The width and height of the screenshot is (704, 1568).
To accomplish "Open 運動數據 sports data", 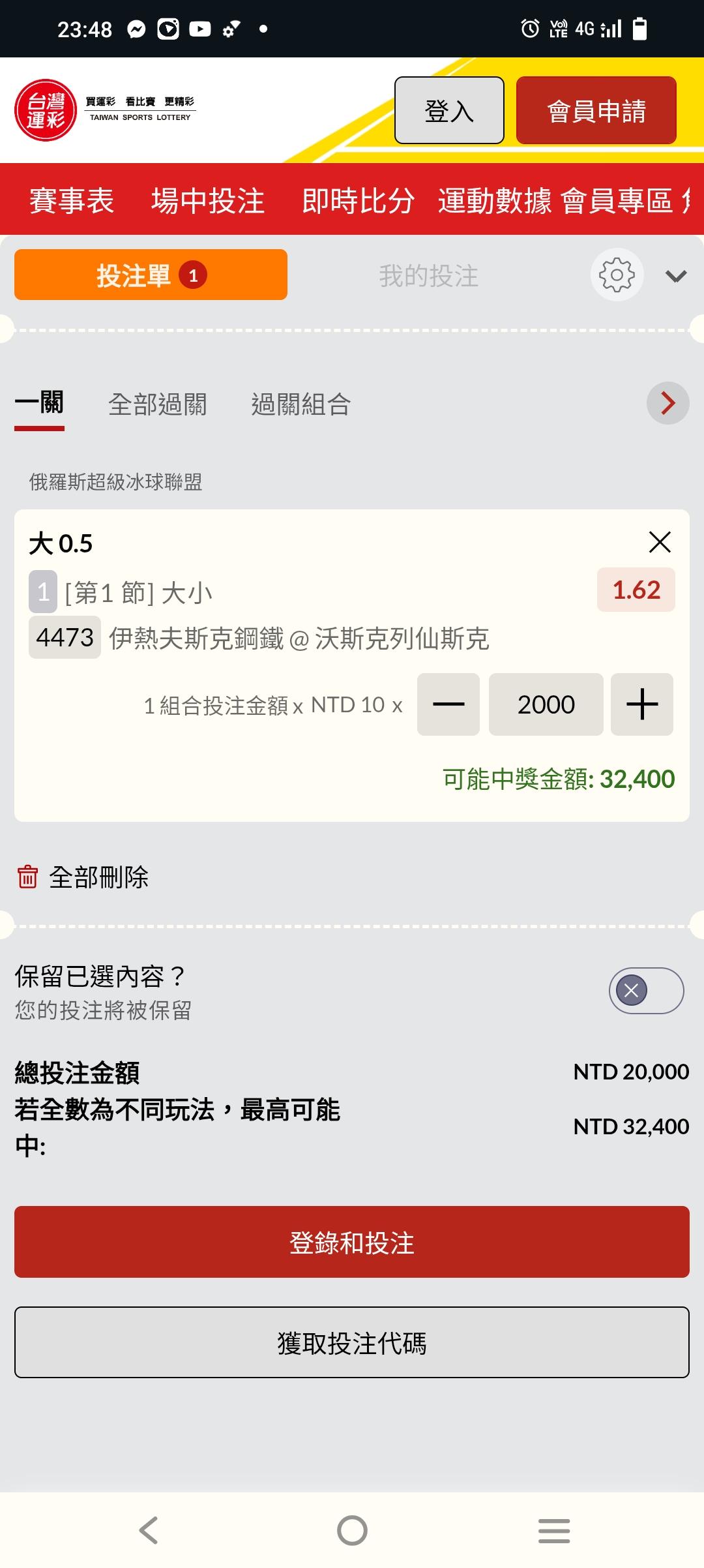I will point(495,200).
